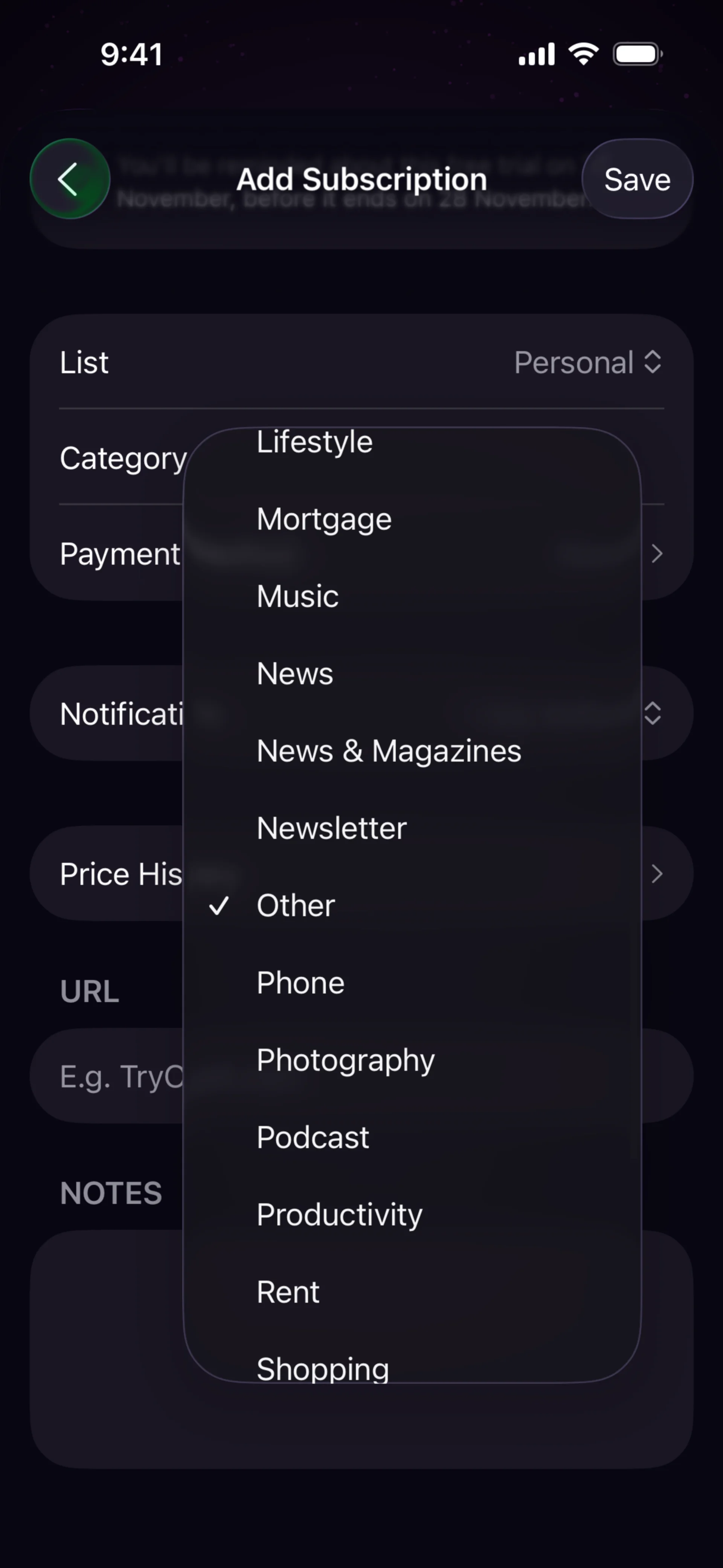Pick the Productivity category
Viewport: 723px width, 1568px height.
339,1215
